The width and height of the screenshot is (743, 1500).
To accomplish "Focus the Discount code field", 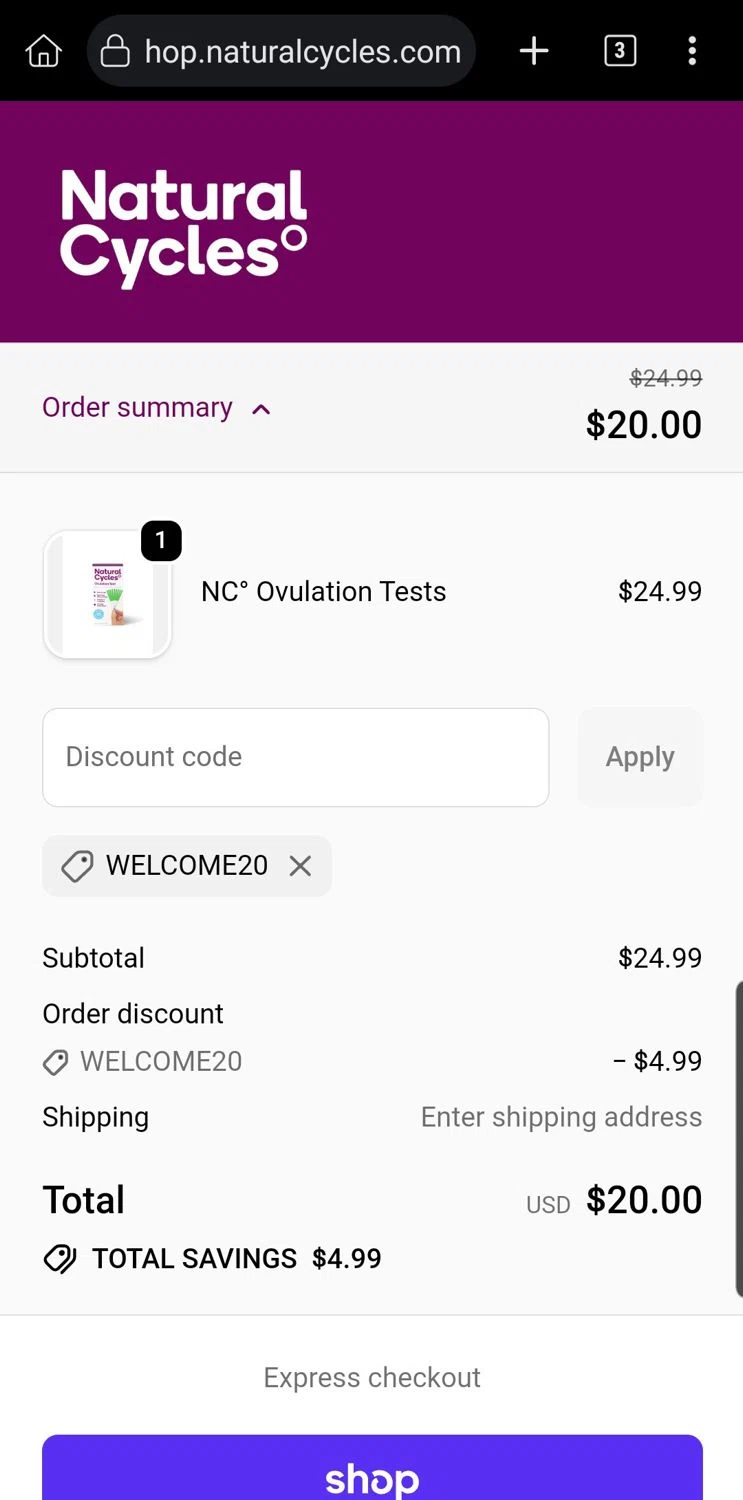I will pos(295,757).
